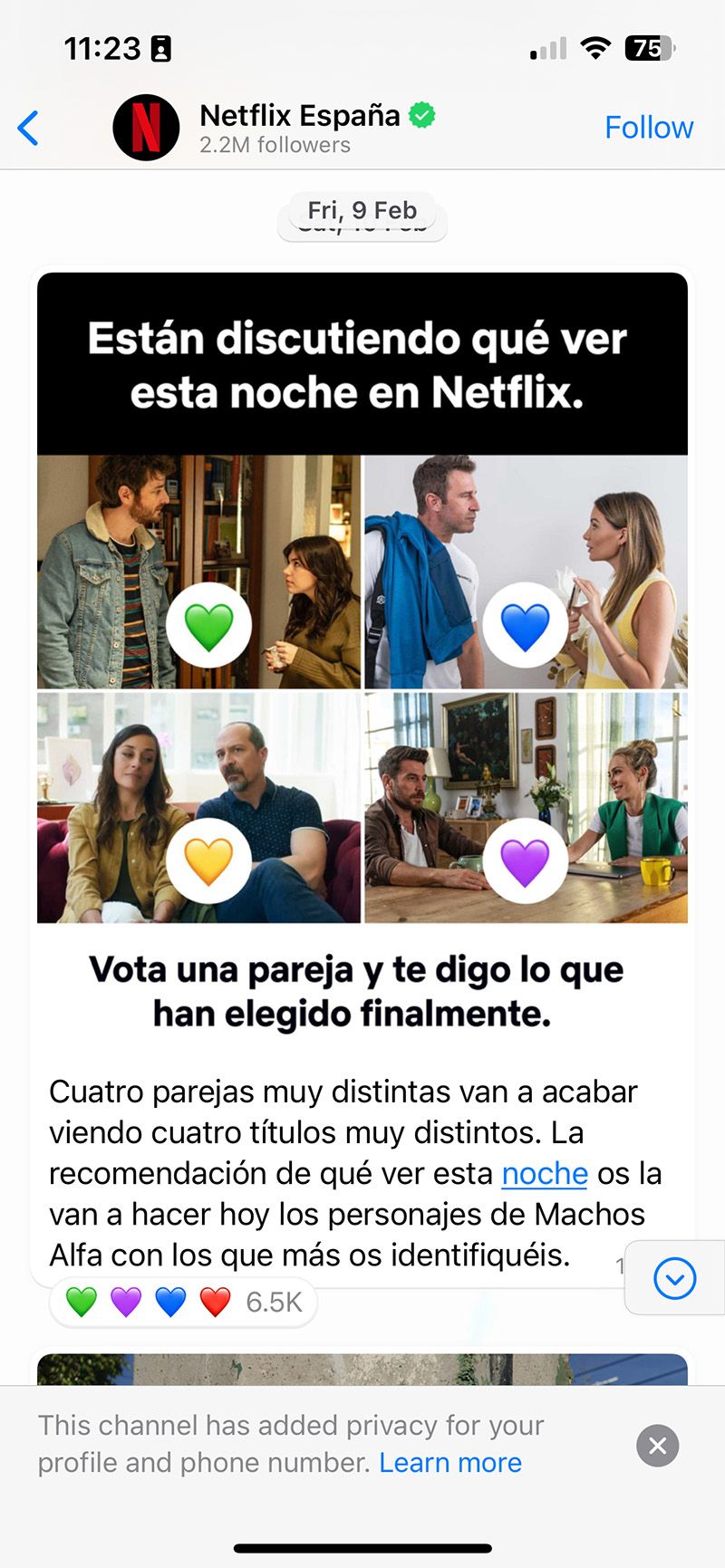Tap Follow to subscribe to the channel
The height and width of the screenshot is (1568, 725).
click(648, 127)
